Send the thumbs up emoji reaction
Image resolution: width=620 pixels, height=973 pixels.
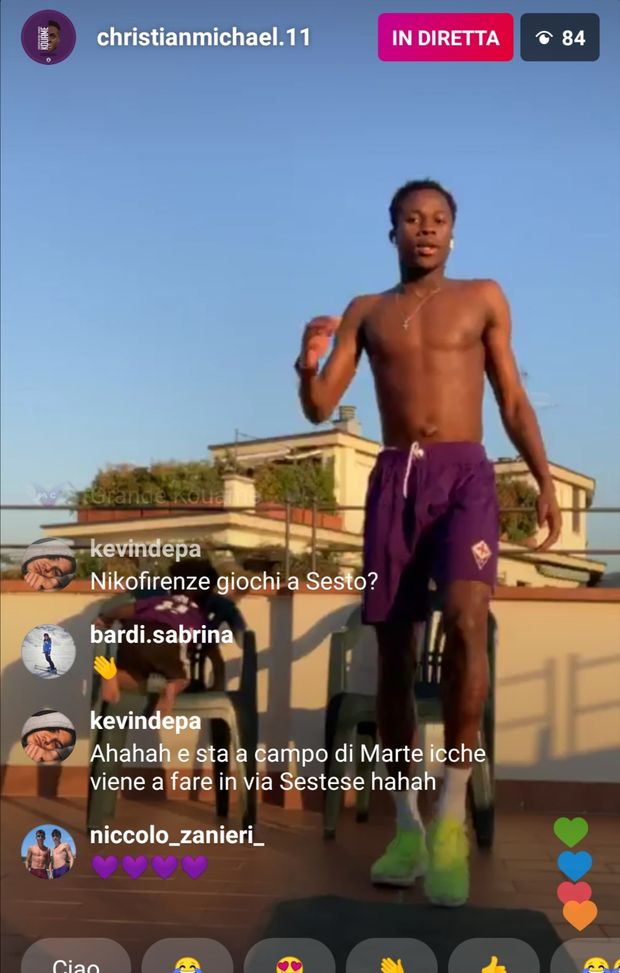[494, 961]
